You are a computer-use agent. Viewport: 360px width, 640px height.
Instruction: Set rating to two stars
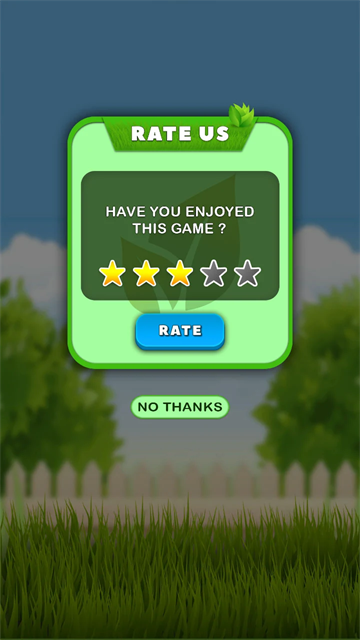146,273
